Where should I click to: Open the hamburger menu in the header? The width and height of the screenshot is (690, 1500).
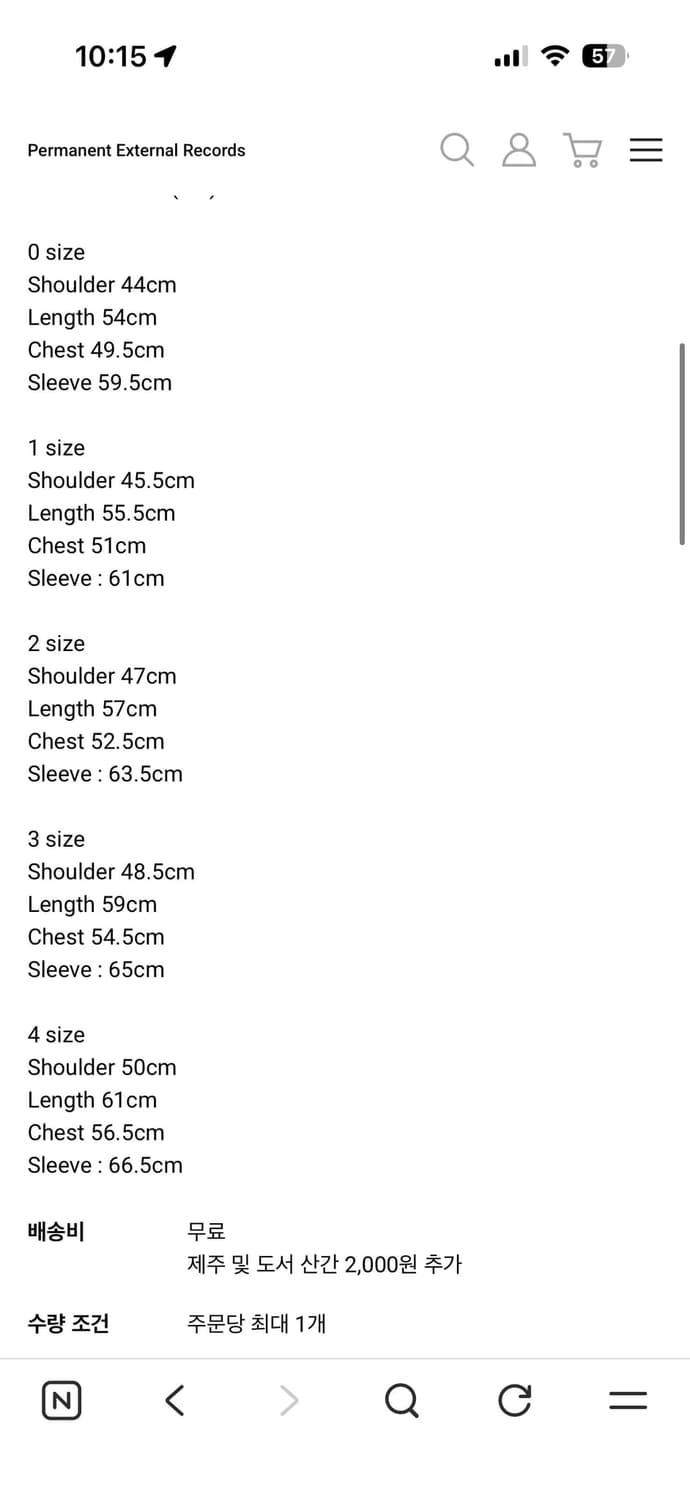[646, 150]
